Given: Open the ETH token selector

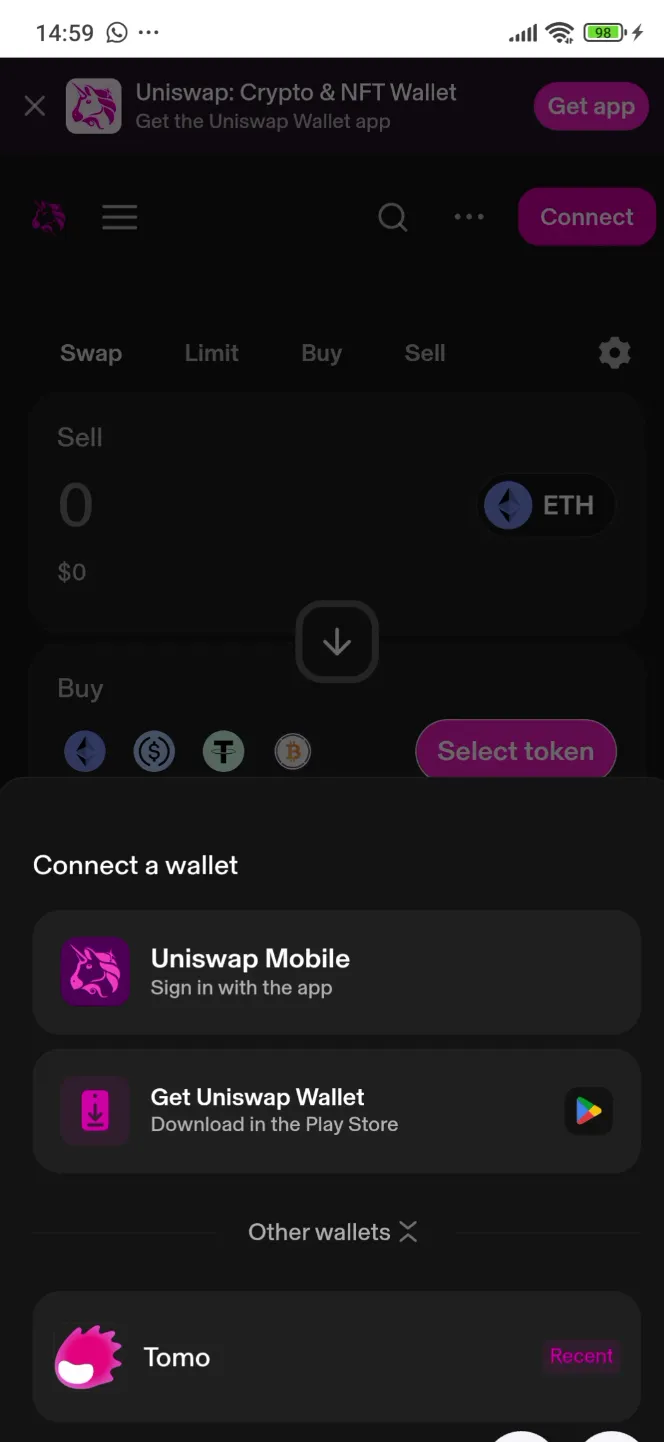Looking at the screenshot, I should [546, 506].
